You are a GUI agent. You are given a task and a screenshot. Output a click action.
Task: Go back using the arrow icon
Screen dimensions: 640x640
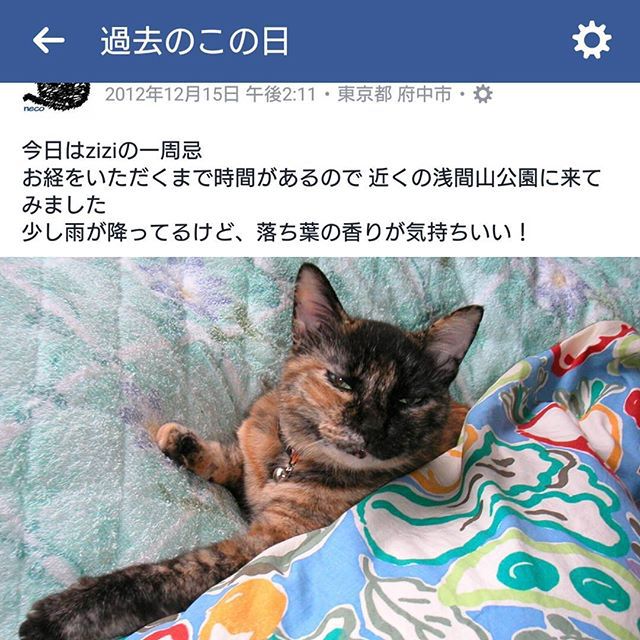coord(48,40)
